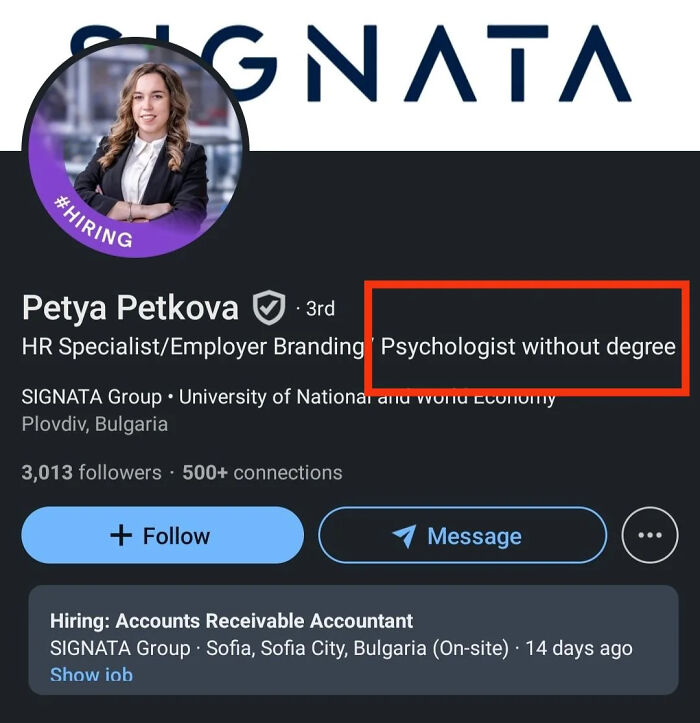700x723 pixels.
Task: View the profile photo with the Hiring frame
Action: [x=135, y=150]
